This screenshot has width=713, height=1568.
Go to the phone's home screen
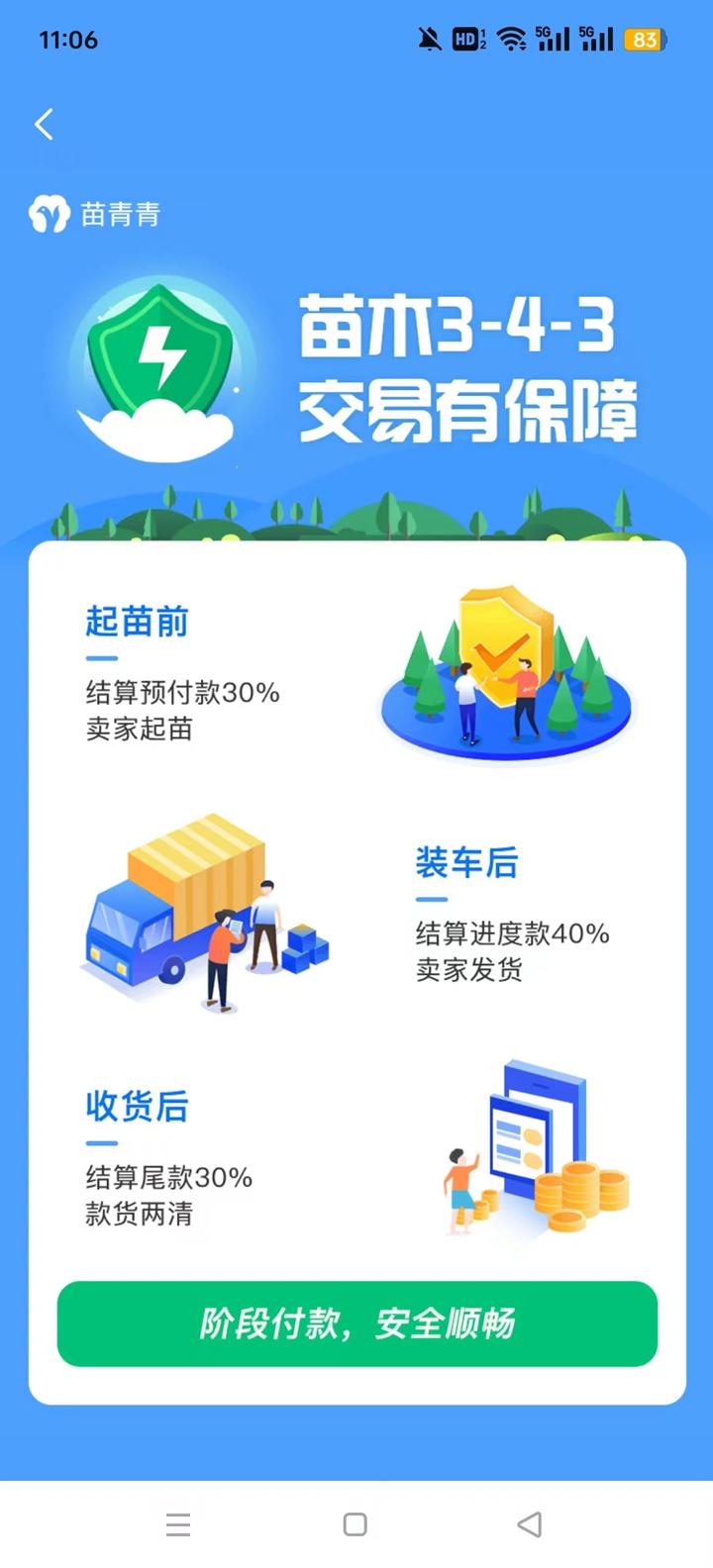(356, 1524)
